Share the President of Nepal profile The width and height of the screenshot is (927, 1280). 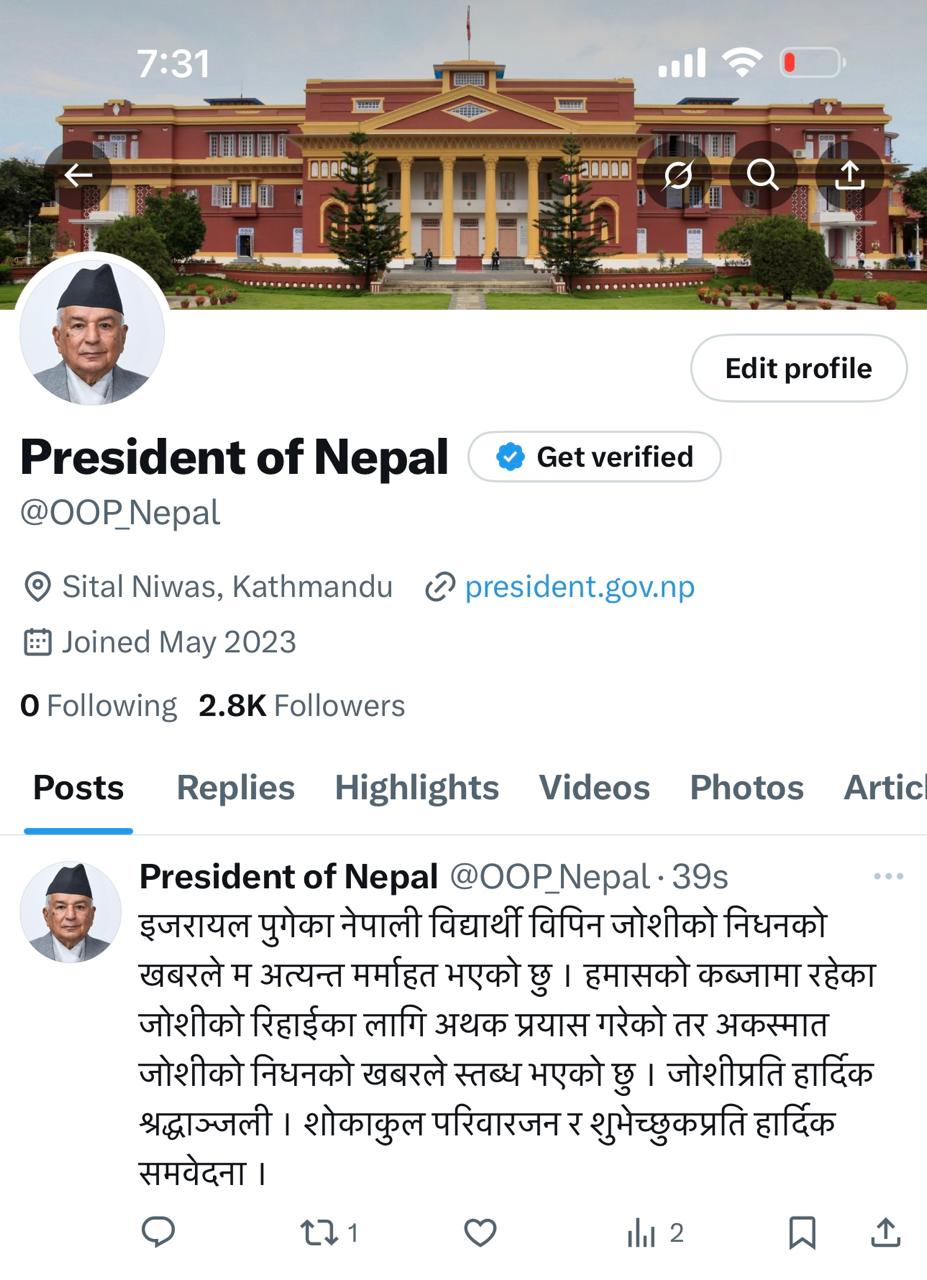pyautogui.click(x=849, y=175)
